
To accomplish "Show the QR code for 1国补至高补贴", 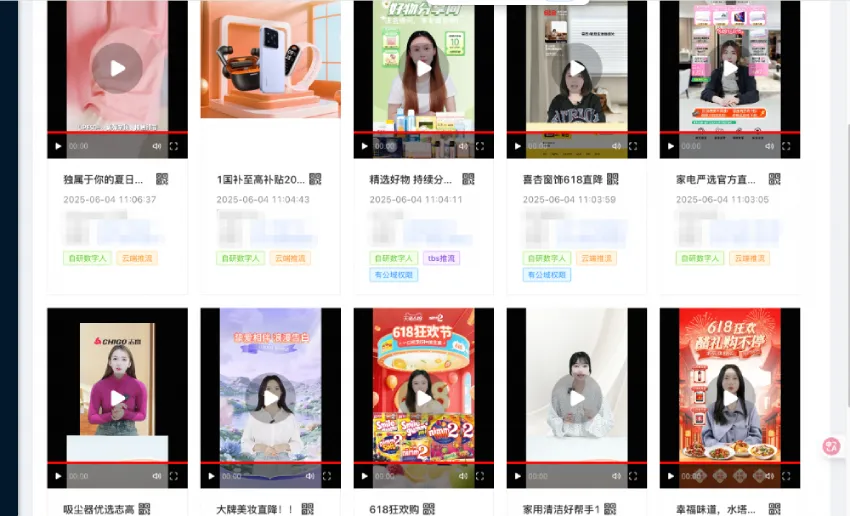I will tap(315, 179).
